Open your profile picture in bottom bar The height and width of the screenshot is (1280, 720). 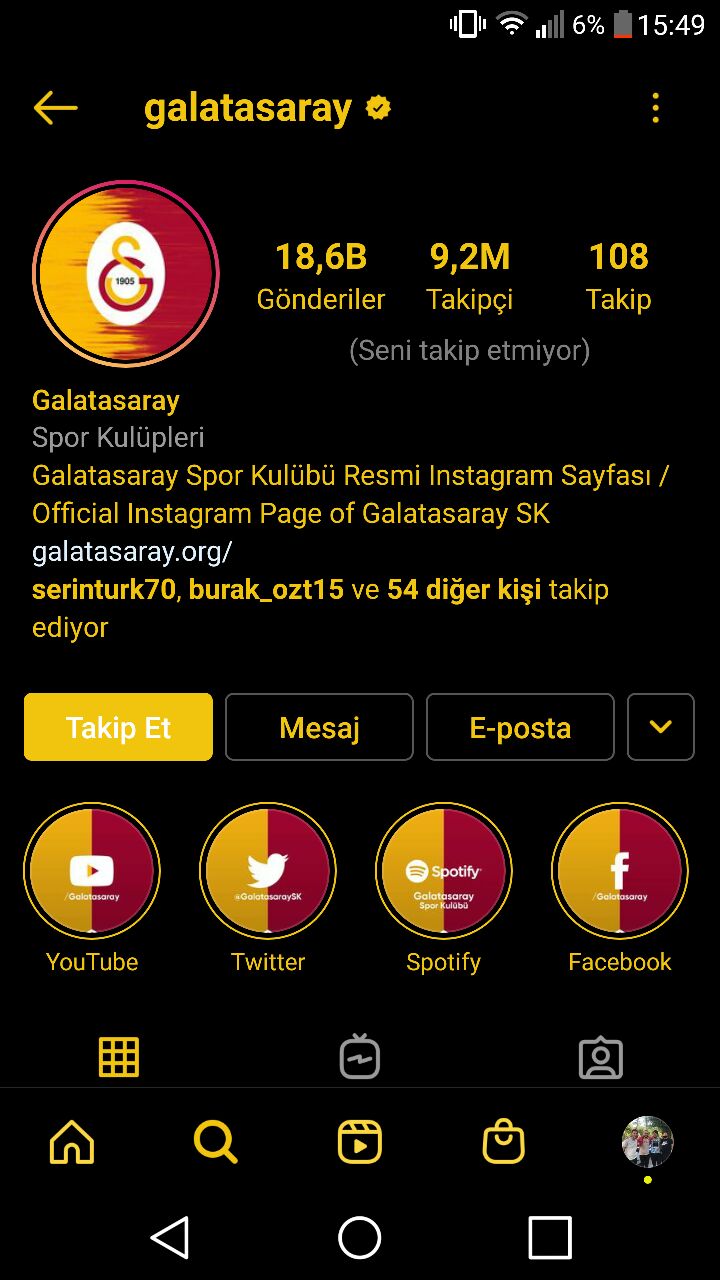pyautogui.click(x=648, y=1142)
